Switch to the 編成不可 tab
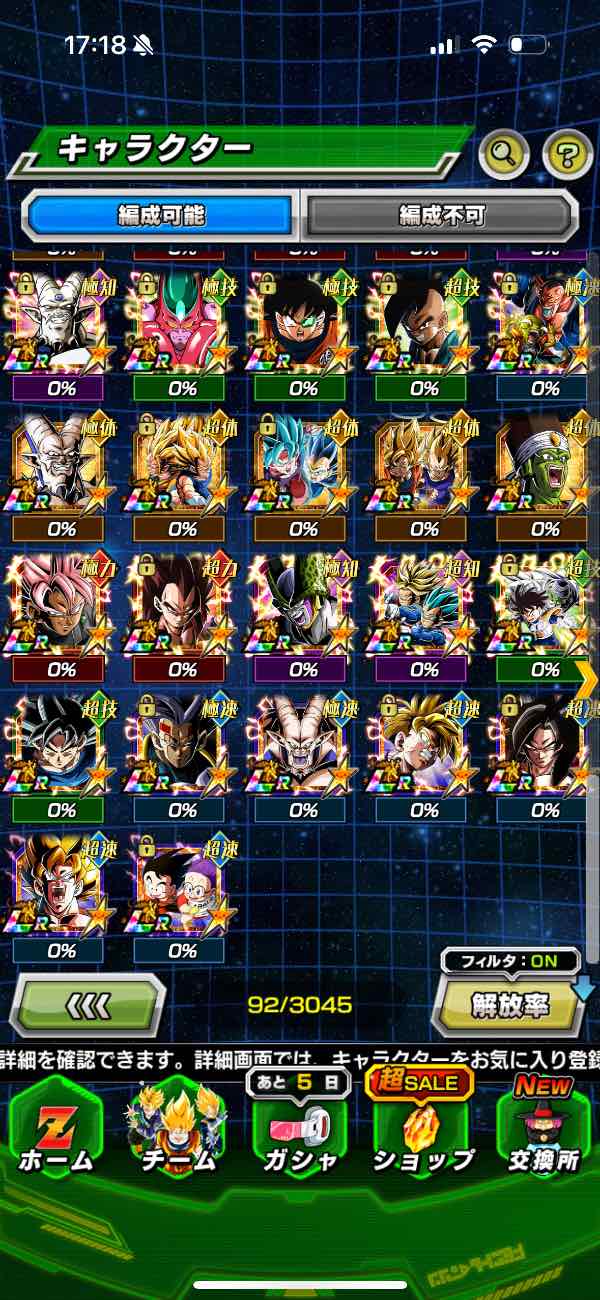The image size is (600, 1300). (x=441, y=215)
